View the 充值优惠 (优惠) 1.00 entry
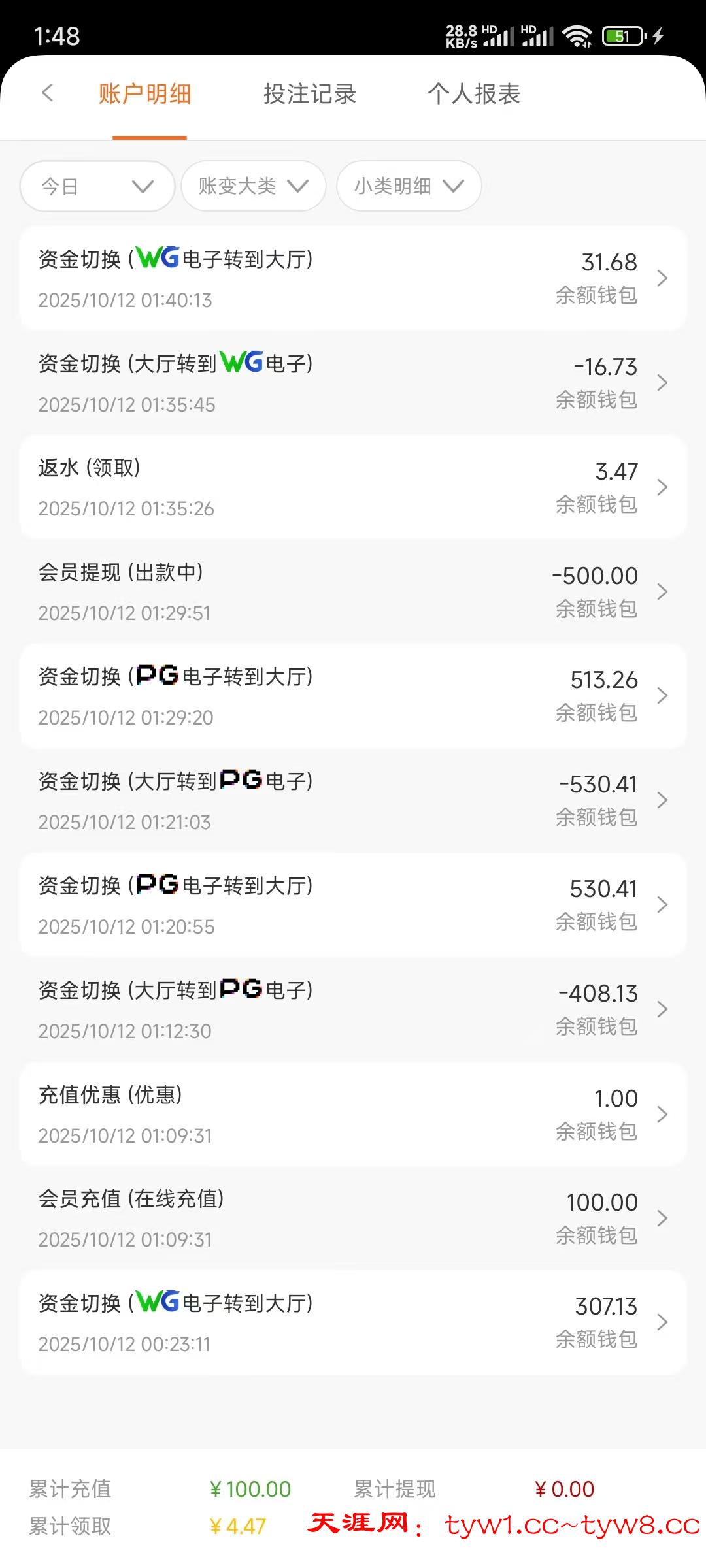The height and width of the screenshot is (1568, 706). point(353,1115)
